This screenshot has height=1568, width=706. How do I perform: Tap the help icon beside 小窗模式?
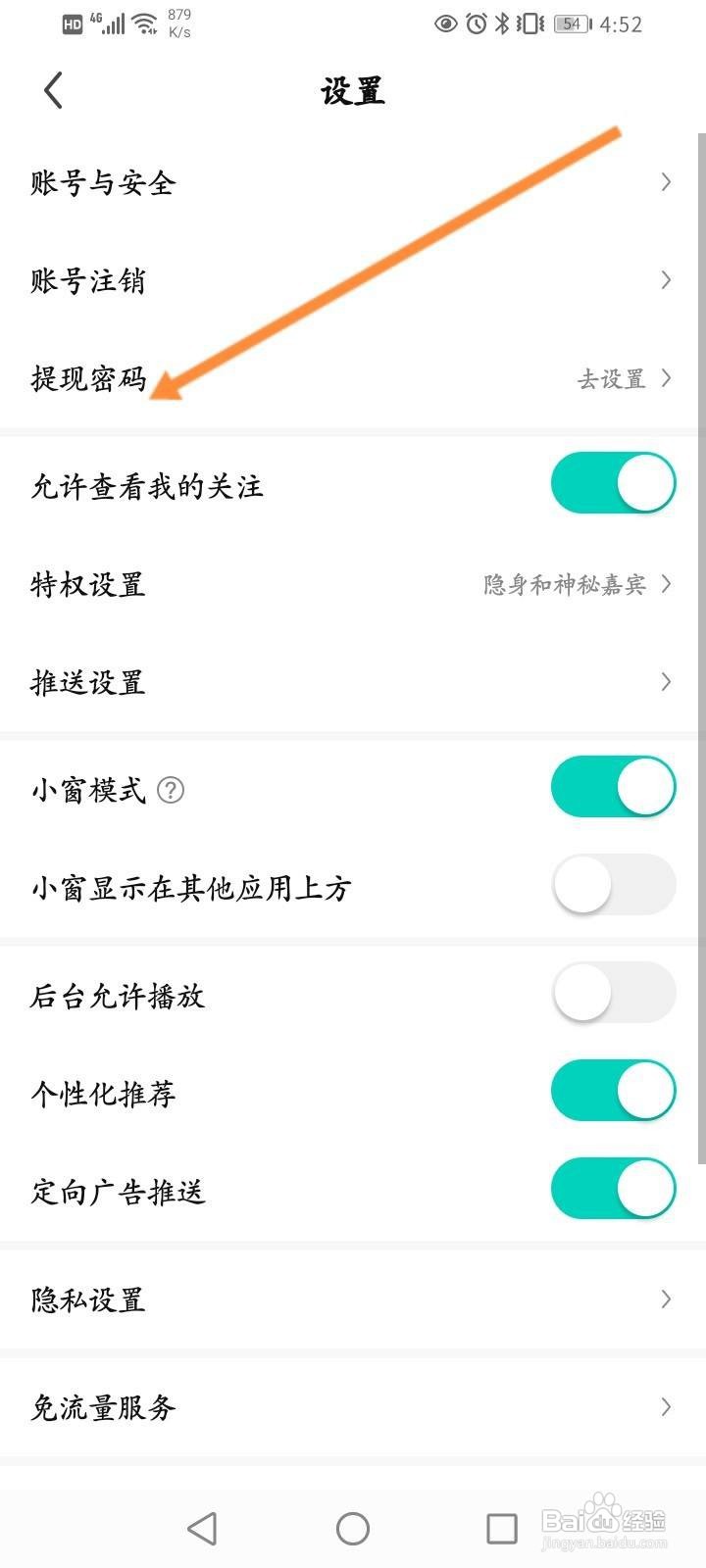[171, 789]
